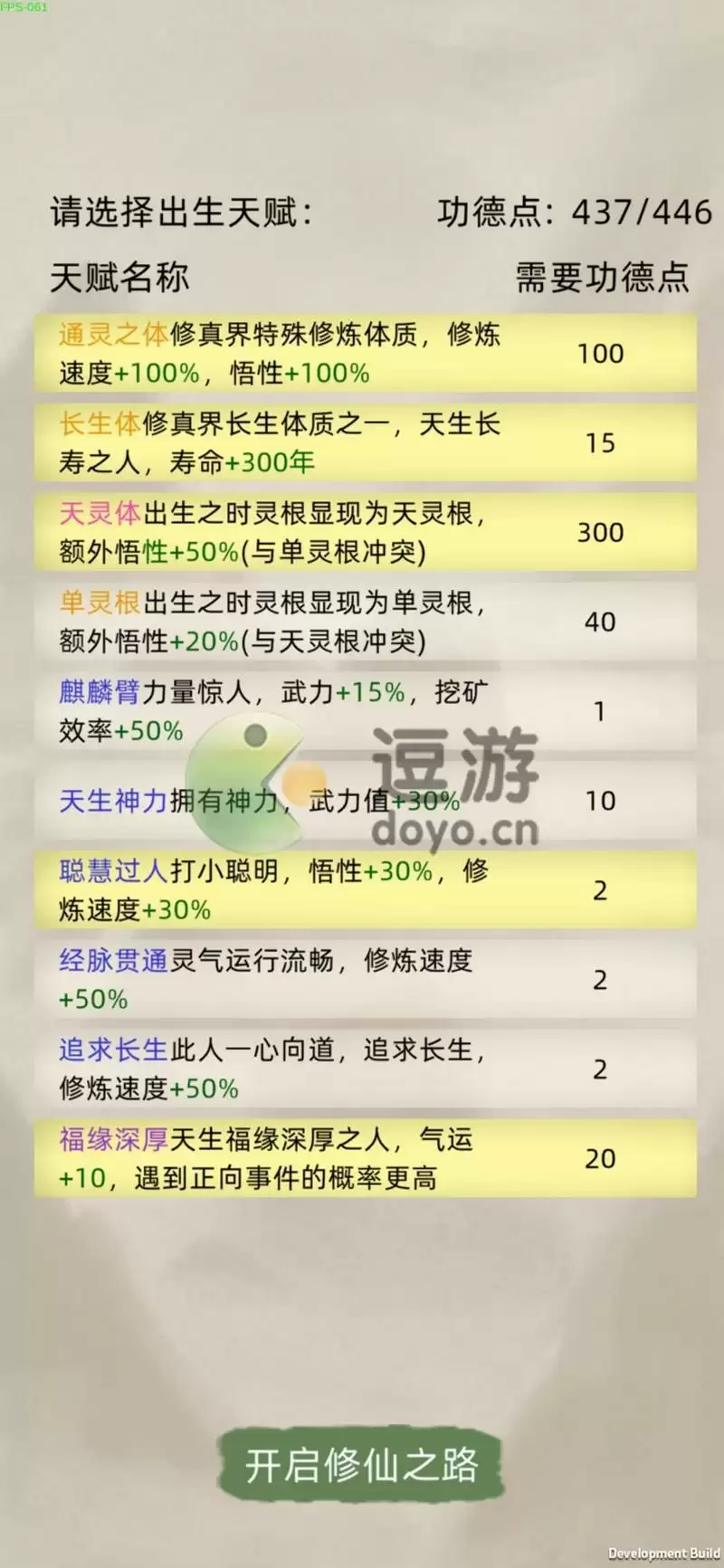Select the 长生体 talent
Image resolution: width=724 pixels, height=1568 pixels.
[362, 442]
